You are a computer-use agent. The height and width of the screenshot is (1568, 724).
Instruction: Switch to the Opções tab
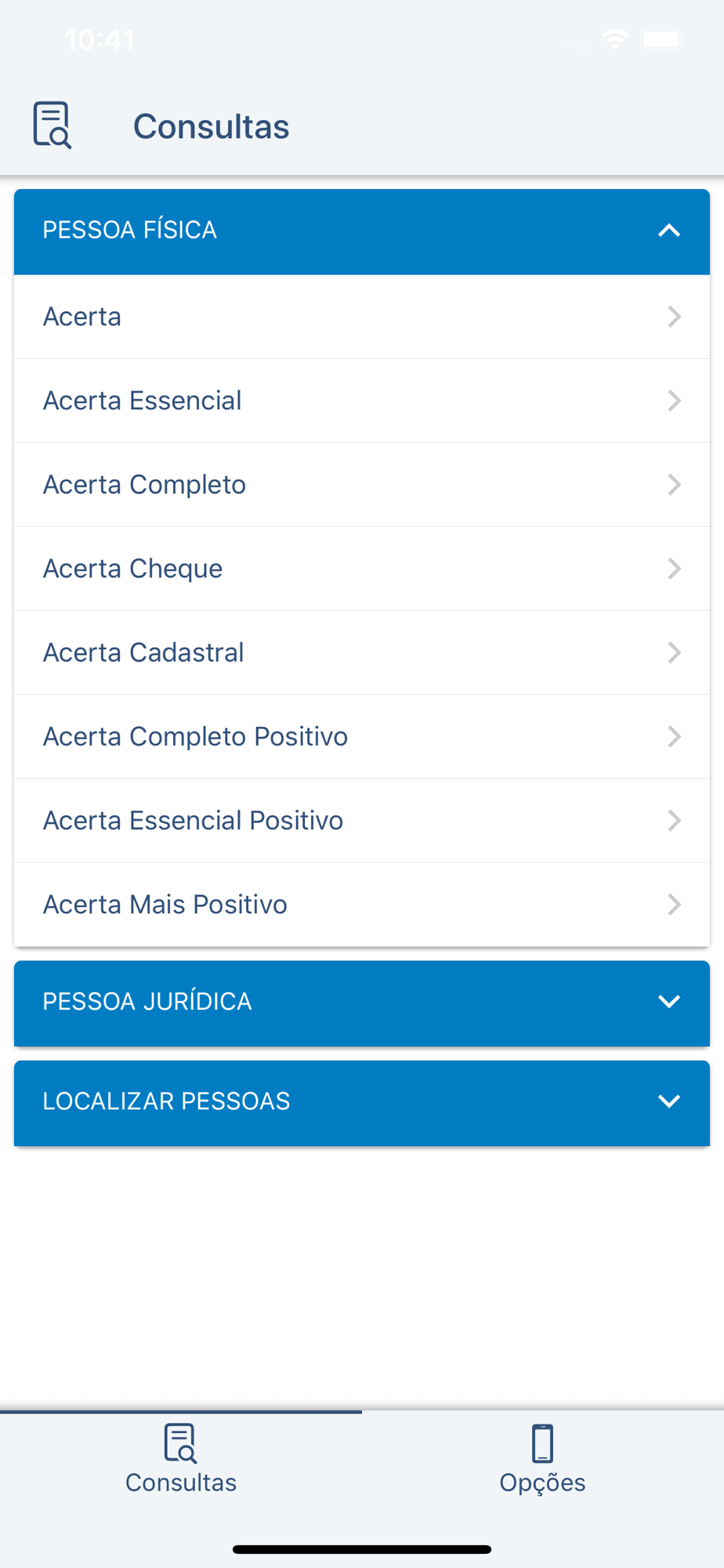(x=542, y=1460)
